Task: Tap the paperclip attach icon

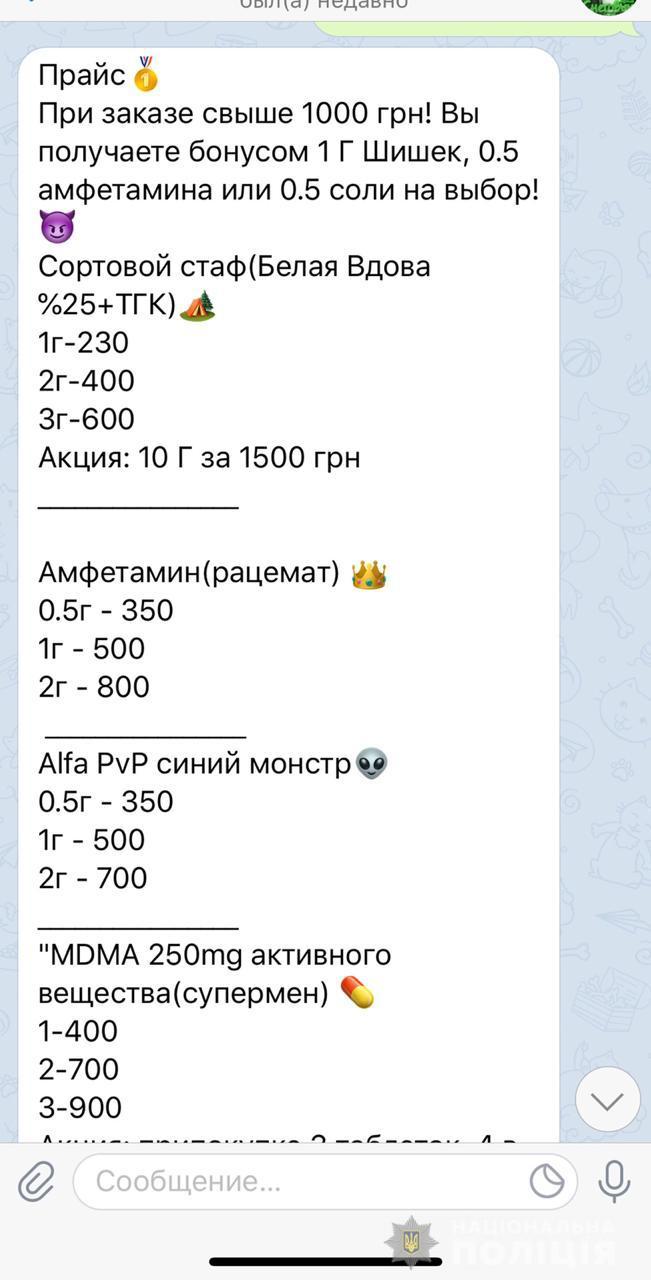Action: pos(36,1182)
